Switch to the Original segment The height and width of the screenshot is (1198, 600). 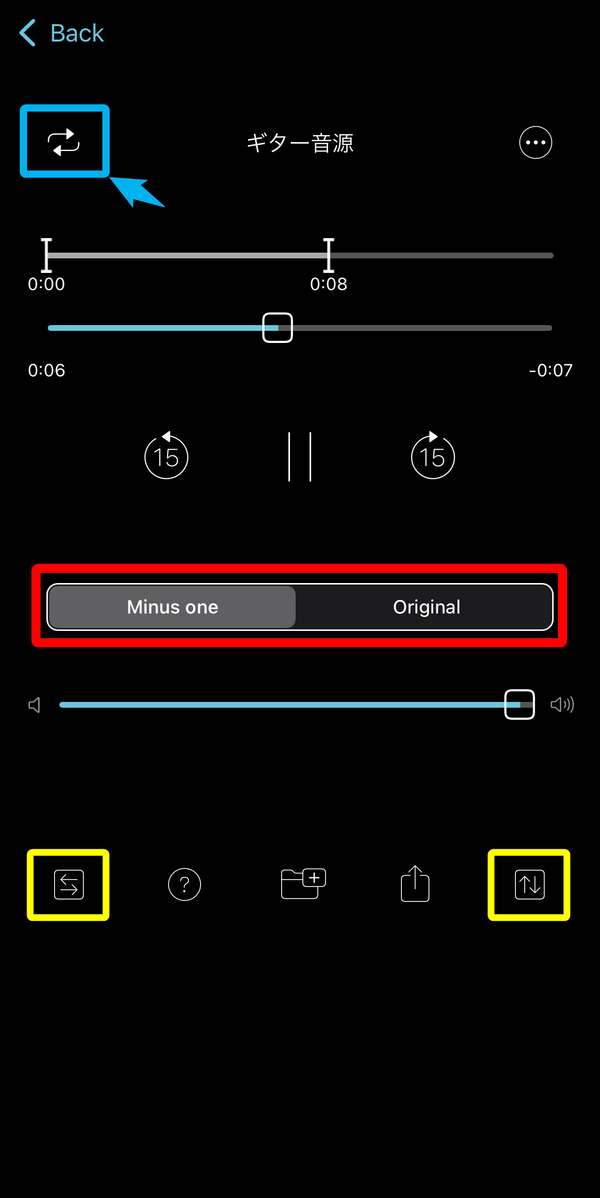[426, 607]
